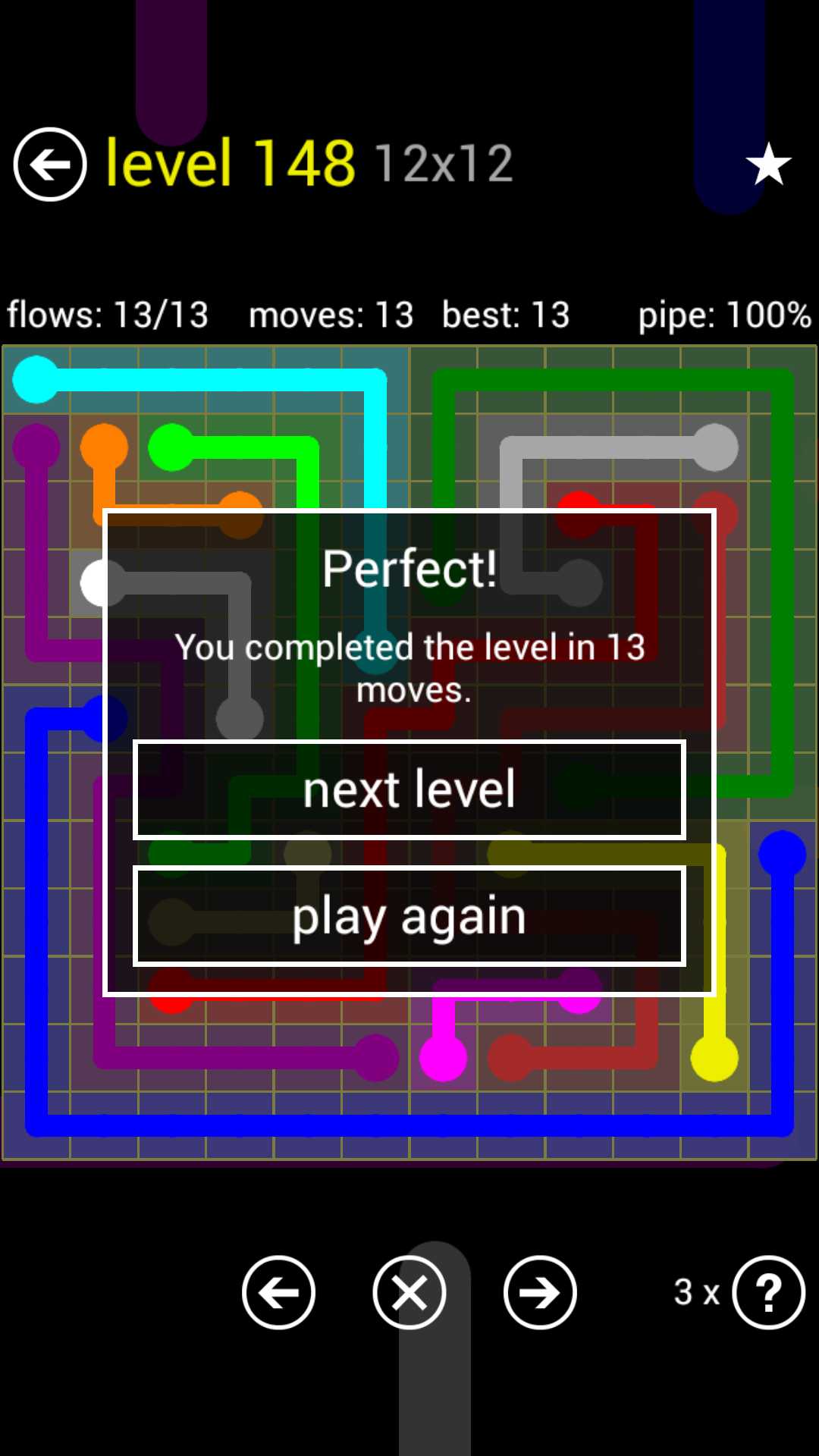The image size is (819, 1456).
Task: Use a hint with the question mark
Action: tap(768, 1292)
